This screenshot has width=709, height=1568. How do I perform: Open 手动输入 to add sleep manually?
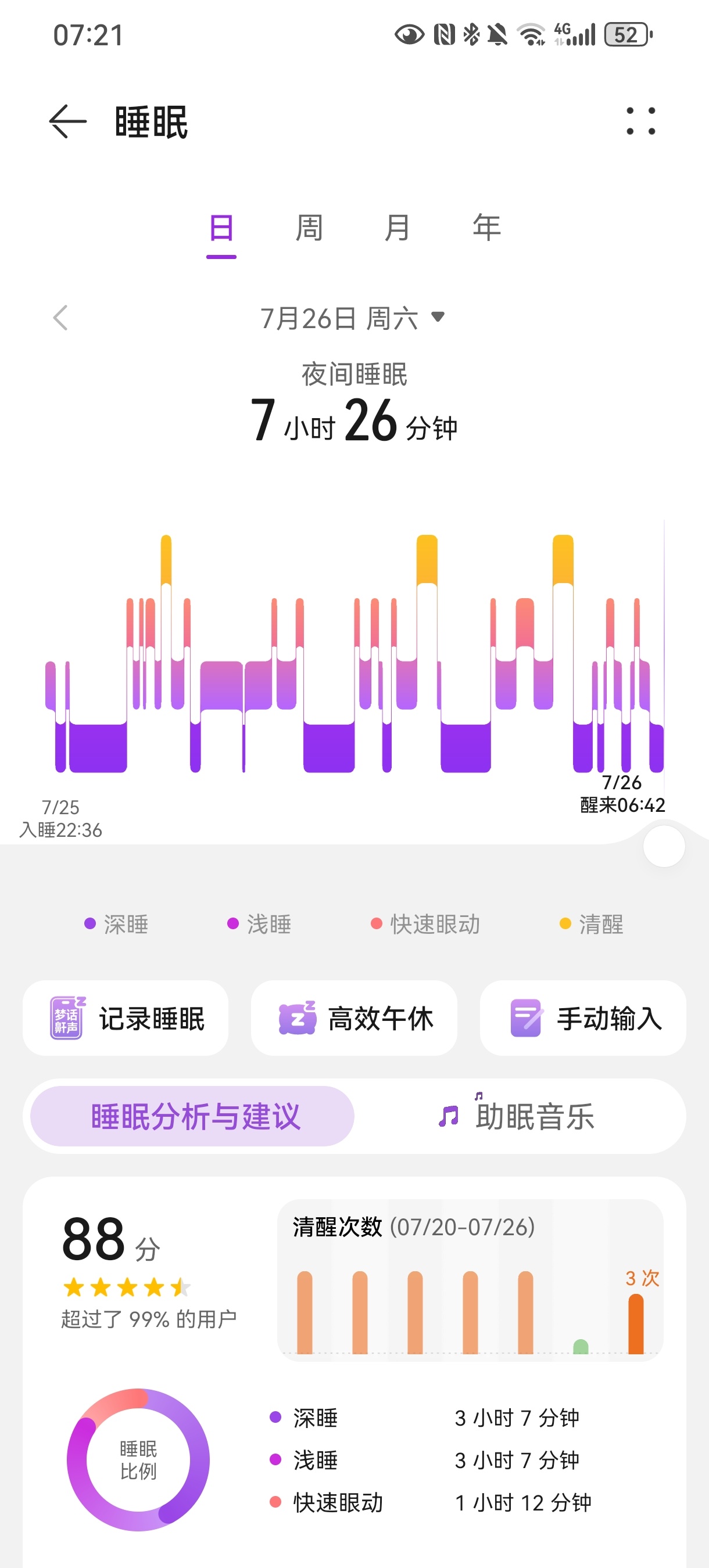583,1017
